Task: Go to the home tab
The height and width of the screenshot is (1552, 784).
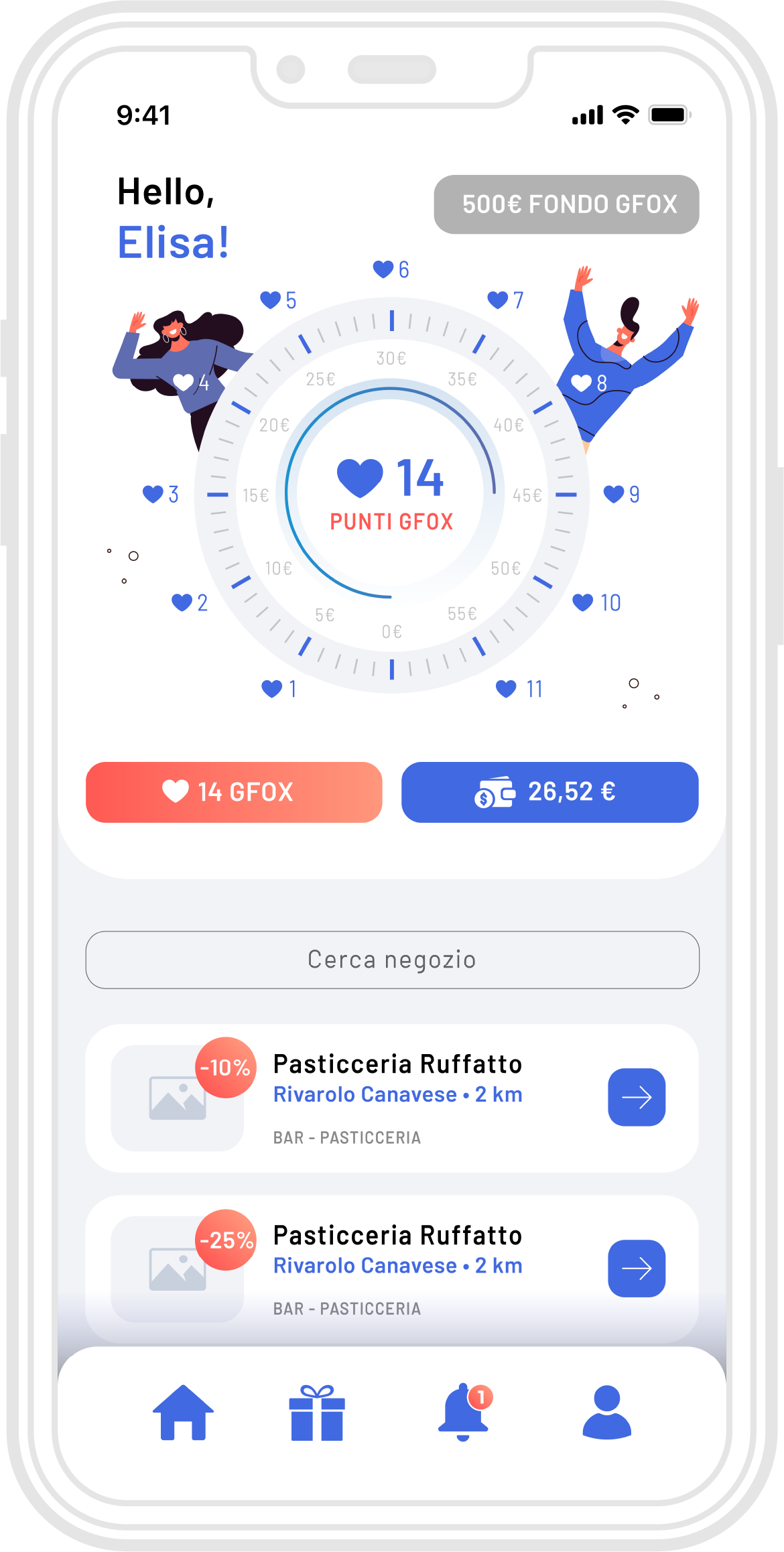Action: (x=183, y=1412)
